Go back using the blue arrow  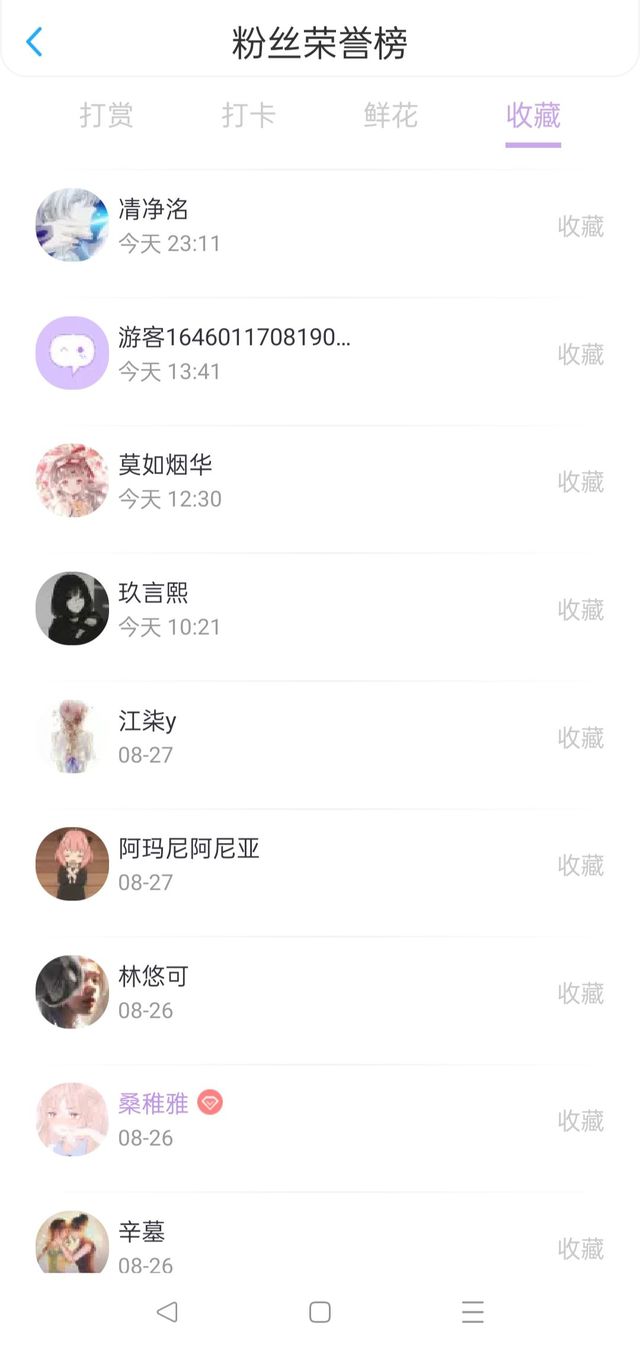click(35, 42)
